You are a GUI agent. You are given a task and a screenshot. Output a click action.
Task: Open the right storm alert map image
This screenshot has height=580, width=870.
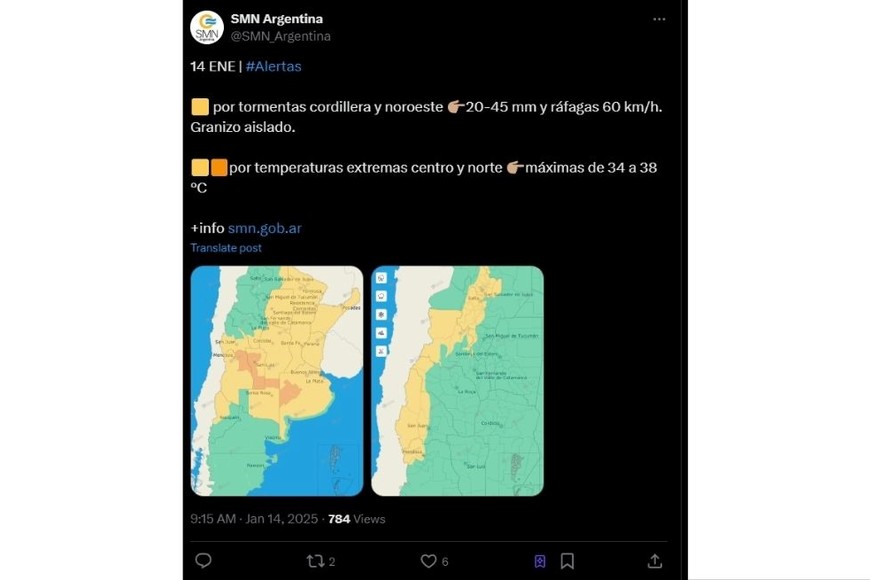457,380
